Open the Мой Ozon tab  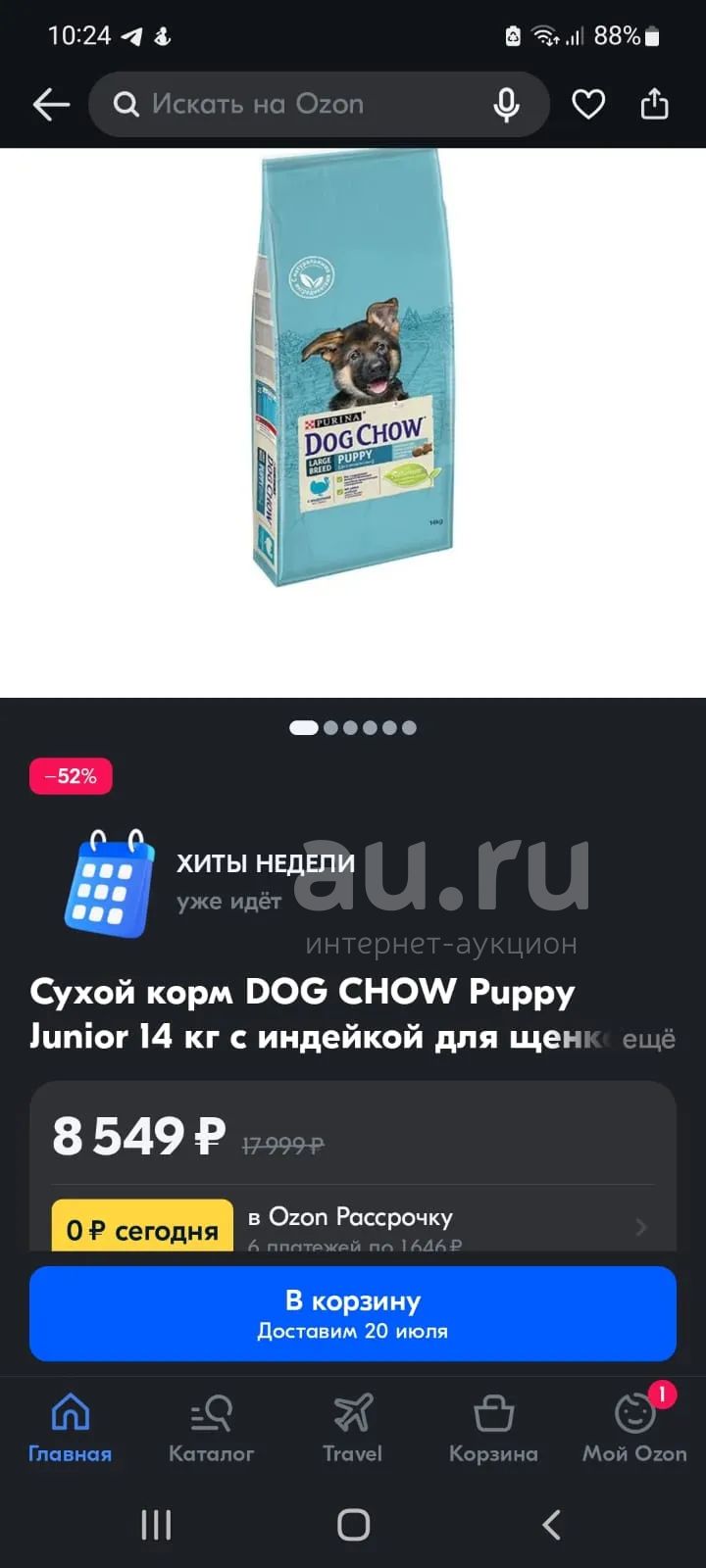pos(634,1429)
